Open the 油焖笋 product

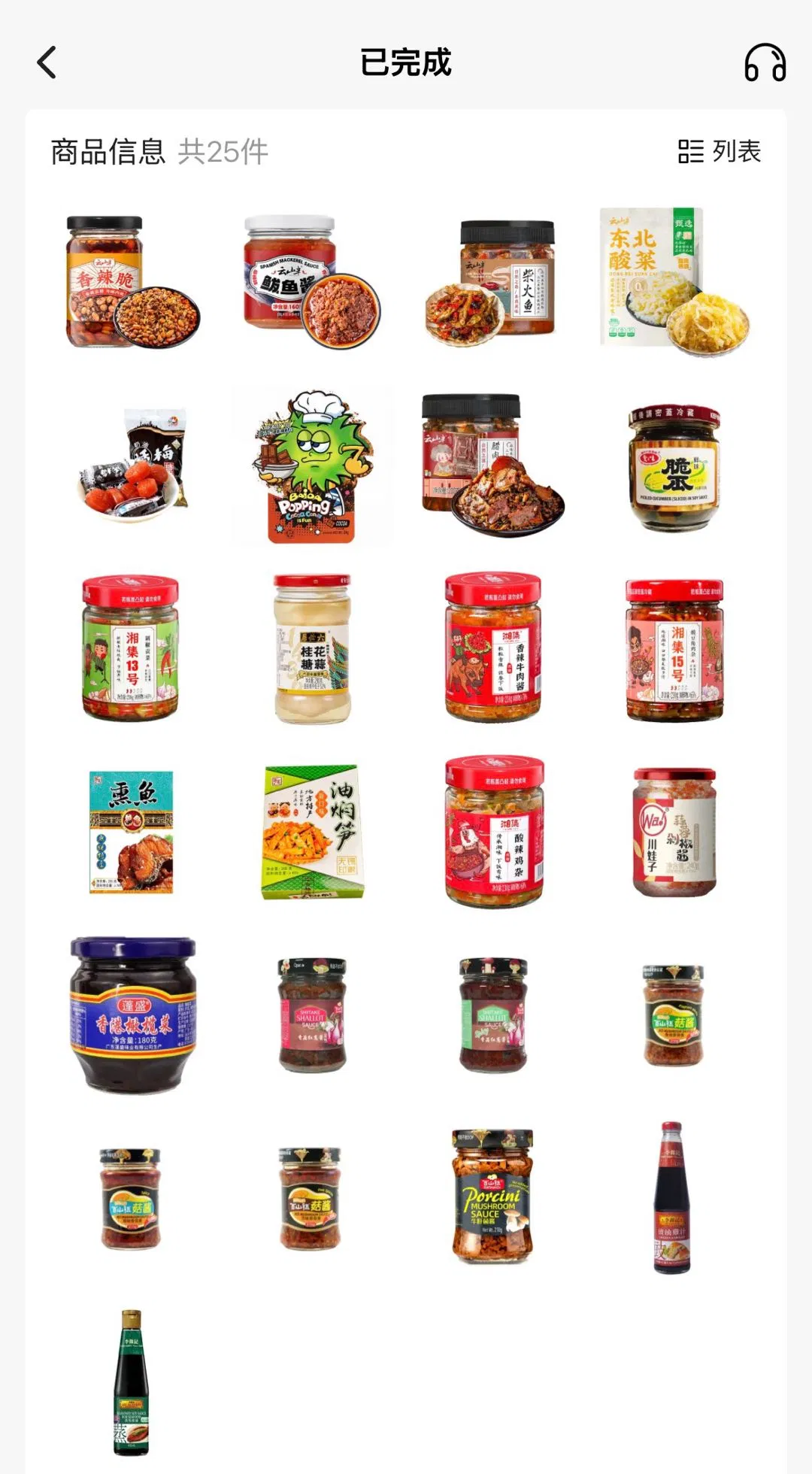(x=312, y=832)
